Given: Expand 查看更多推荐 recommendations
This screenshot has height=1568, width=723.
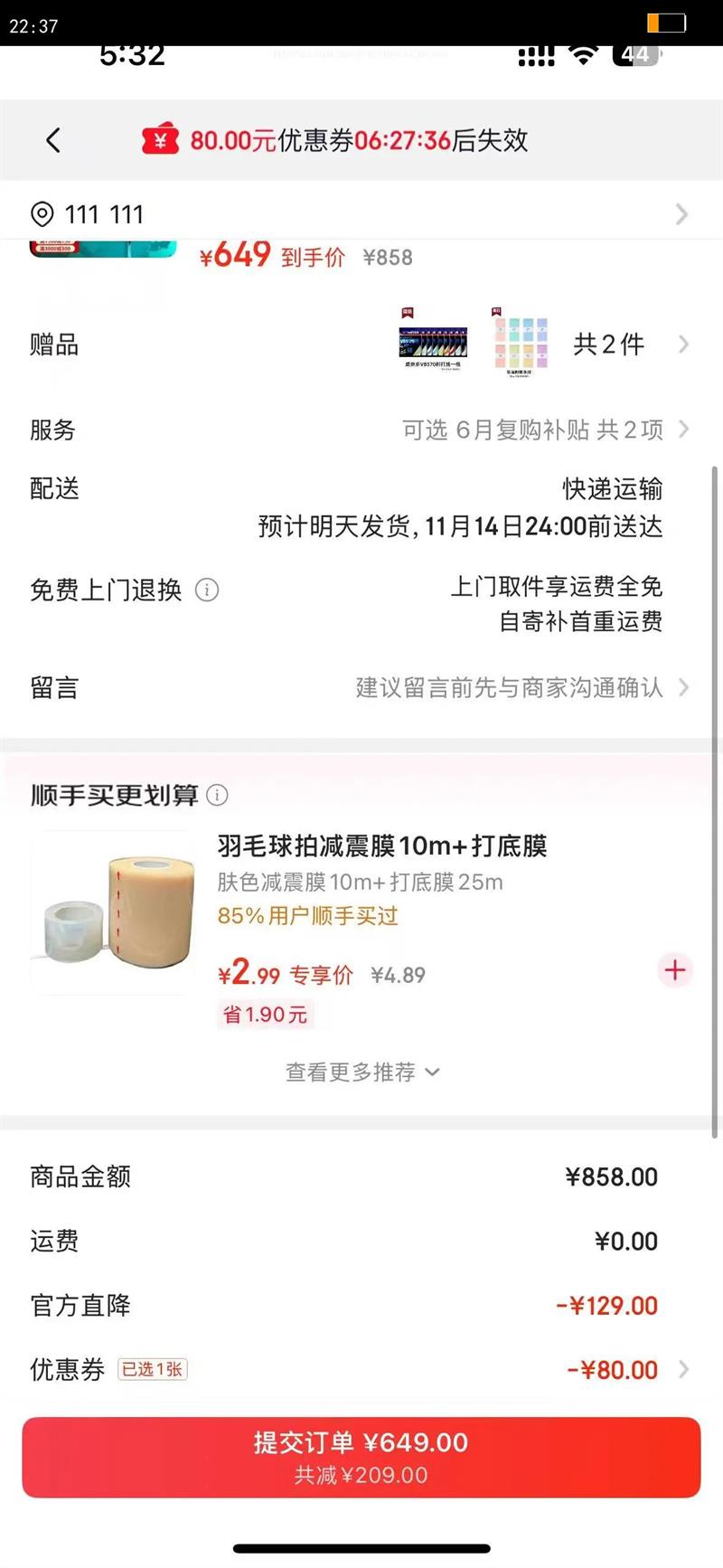Looking at the screenshot, I should click(x=361, y=1072).
